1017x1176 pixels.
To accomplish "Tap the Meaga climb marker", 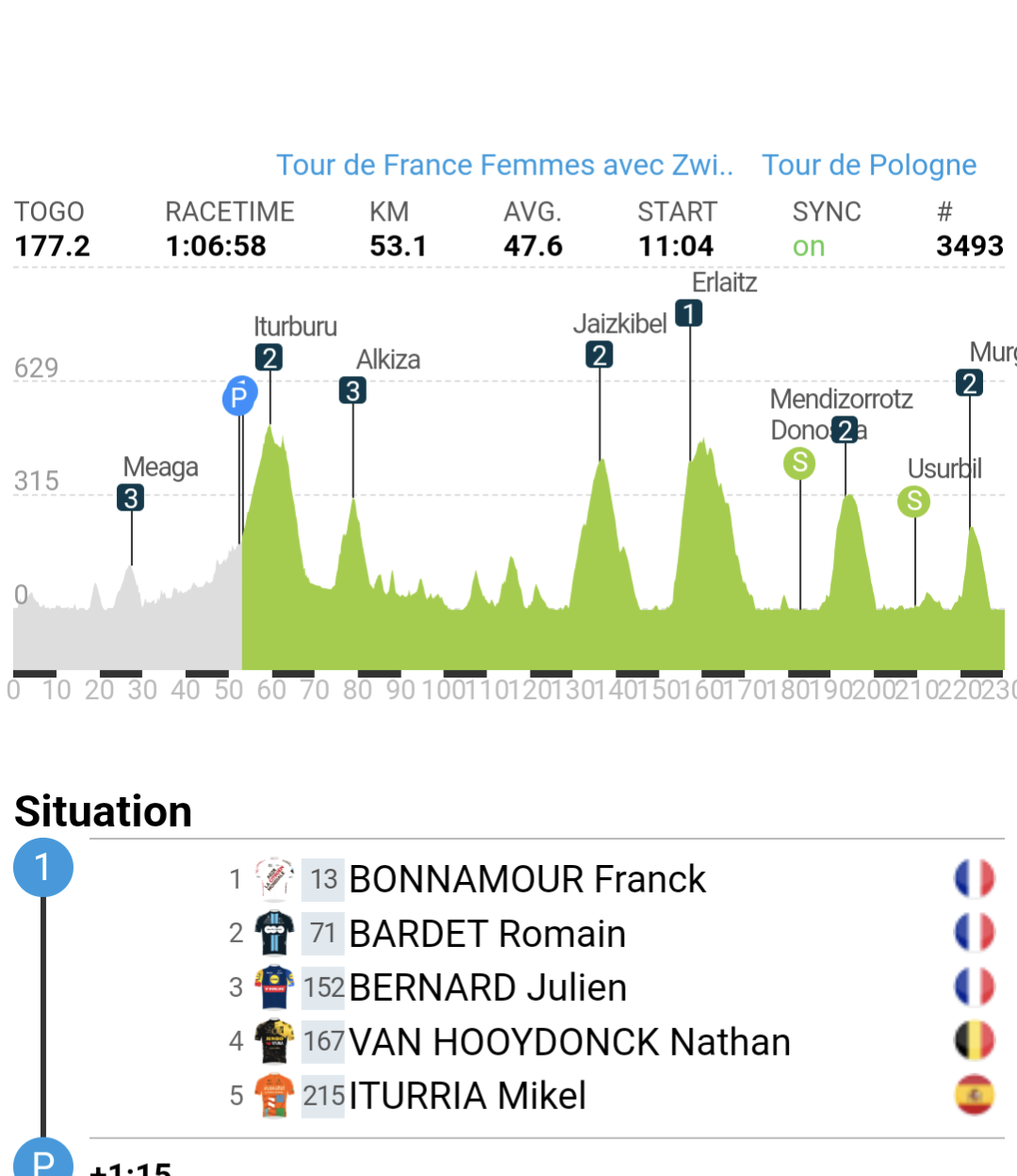I will [131, 498].
